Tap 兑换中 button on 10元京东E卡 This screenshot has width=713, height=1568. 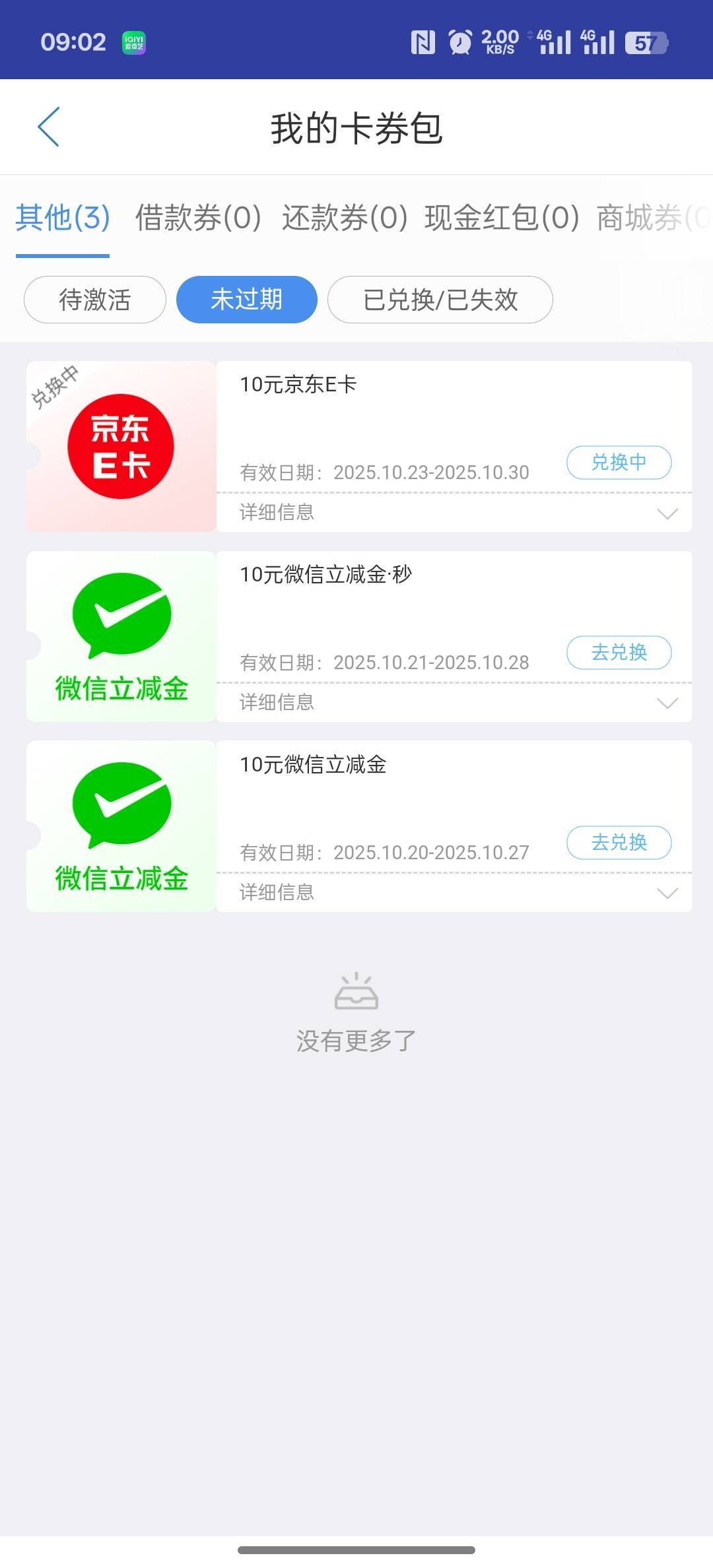619,462
